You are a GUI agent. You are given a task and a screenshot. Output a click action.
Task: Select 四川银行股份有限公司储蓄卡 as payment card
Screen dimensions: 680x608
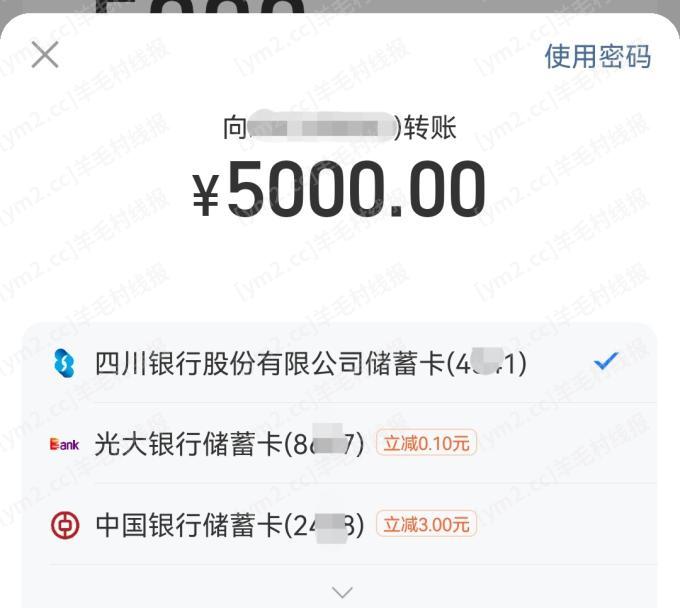click(310, 363)
